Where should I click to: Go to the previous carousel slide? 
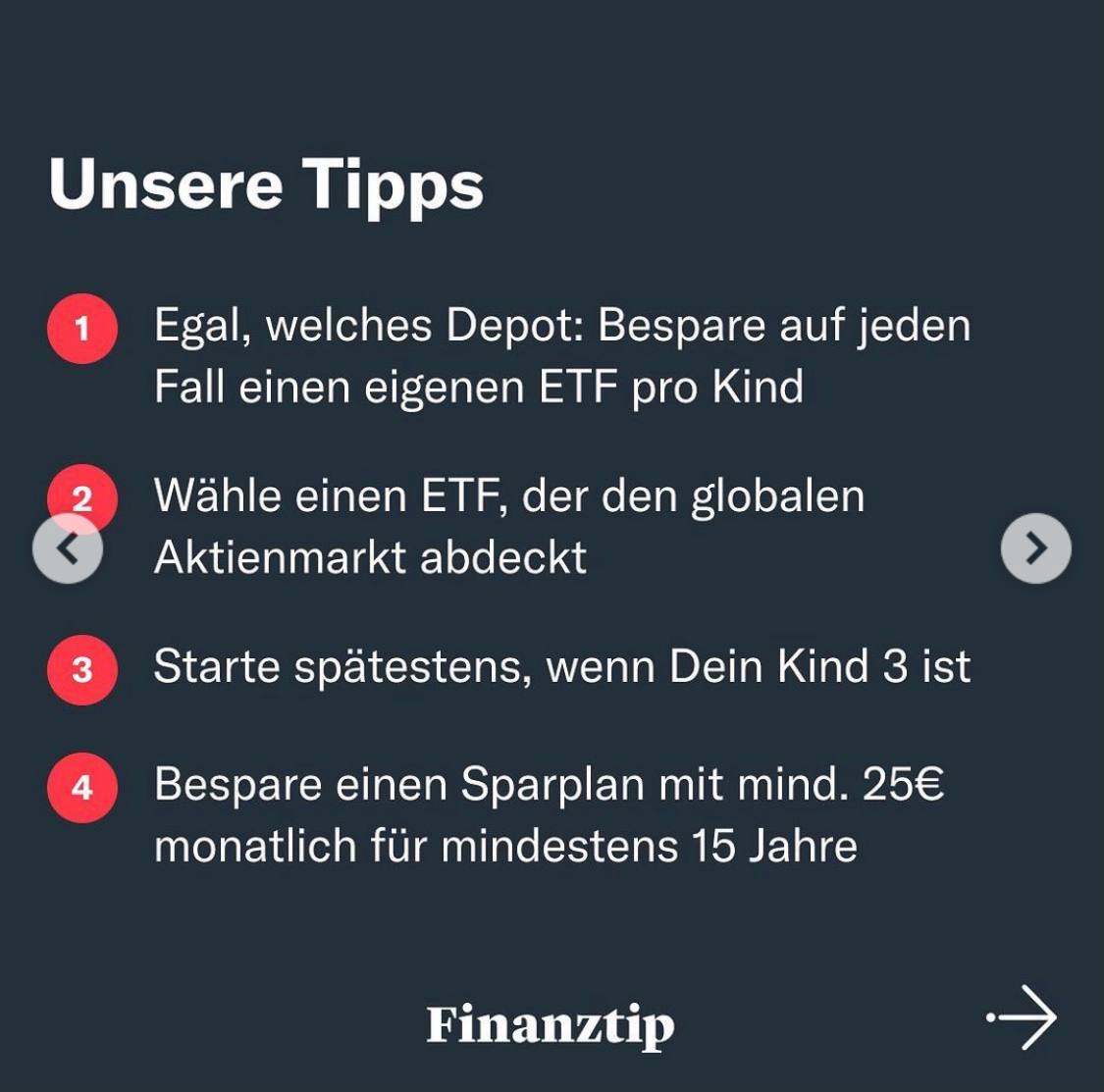coord(67,548)
